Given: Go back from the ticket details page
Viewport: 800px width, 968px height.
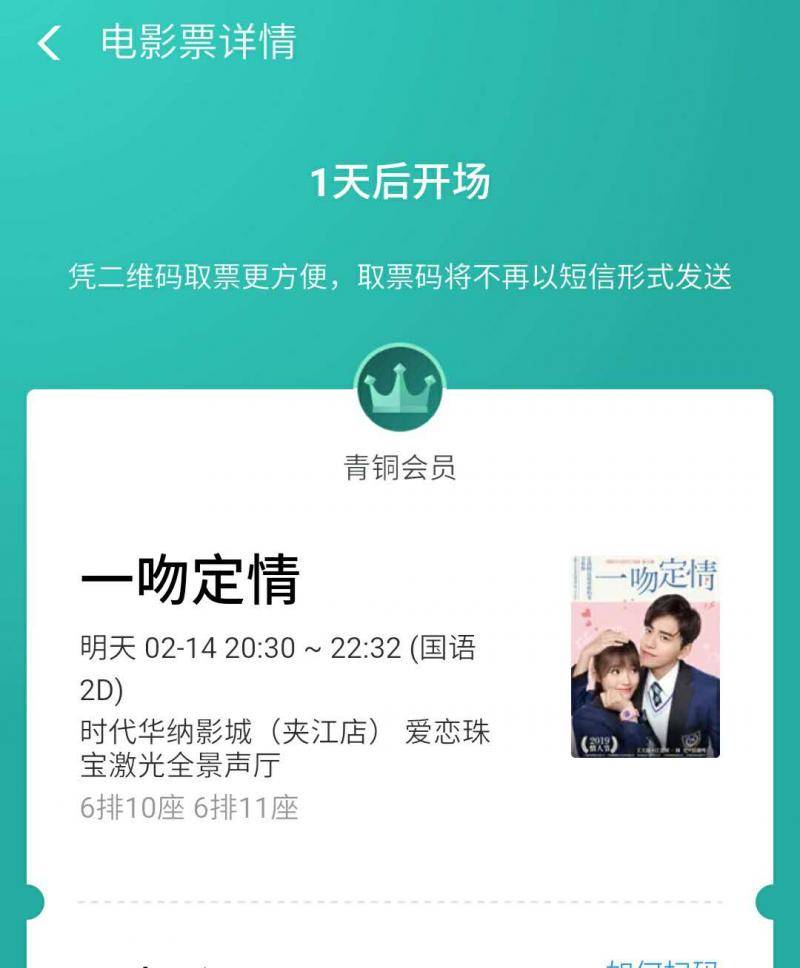Looking at the screenshot, I should point(48,43).
